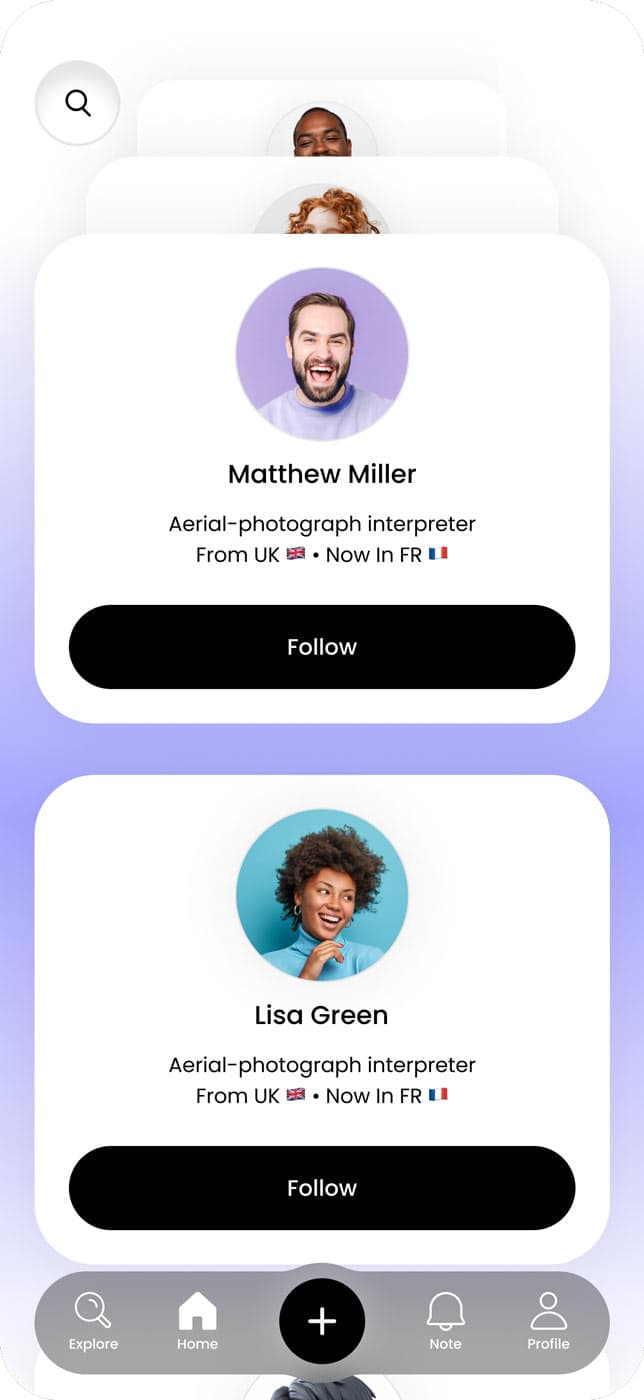The image size is (644, 1400).
Task: Tap the plus button to create
Action: [x=321, y=1321]
